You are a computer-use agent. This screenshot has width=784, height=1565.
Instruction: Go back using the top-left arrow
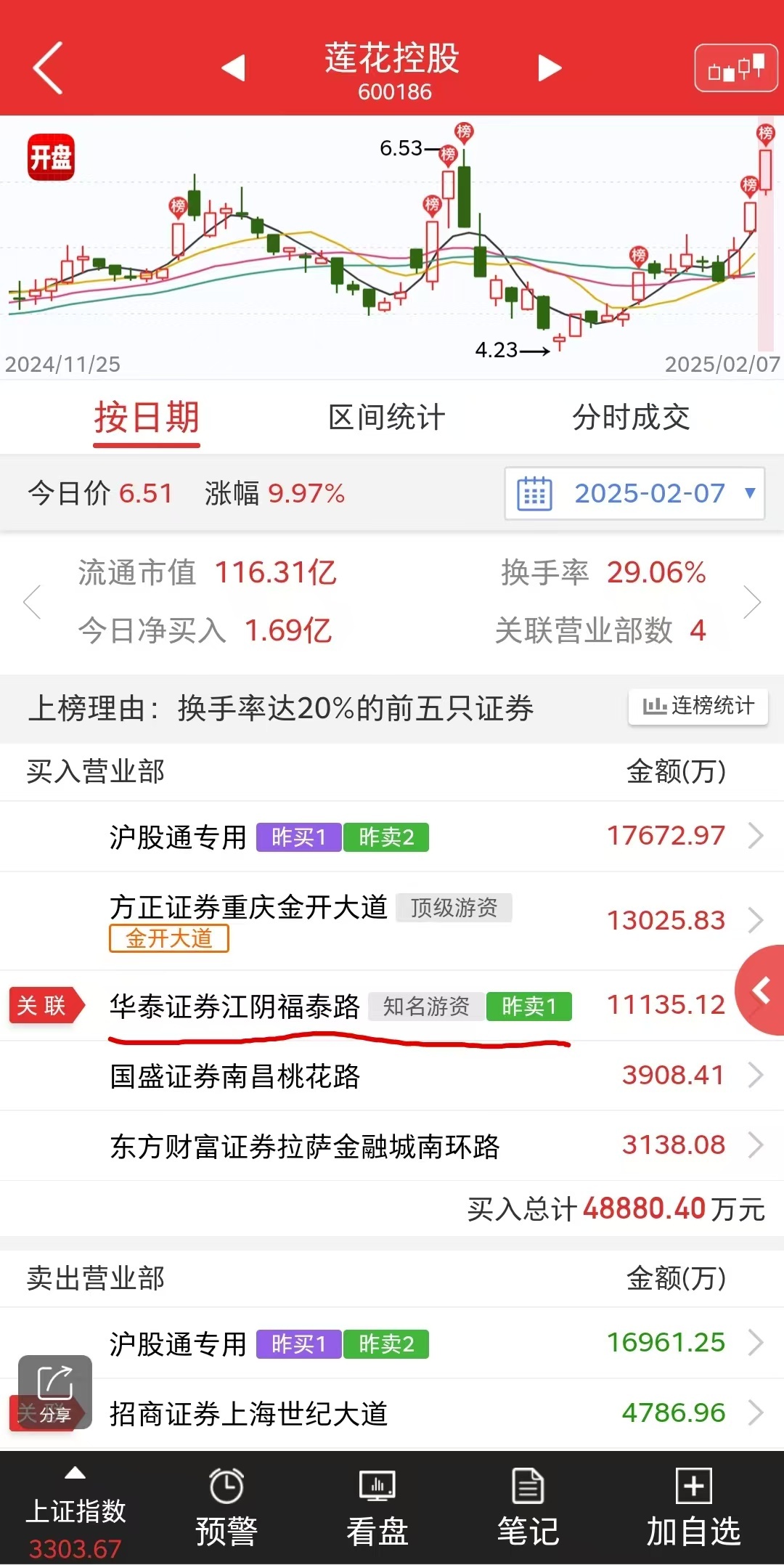pyautogui.click(x=48, y=68)
